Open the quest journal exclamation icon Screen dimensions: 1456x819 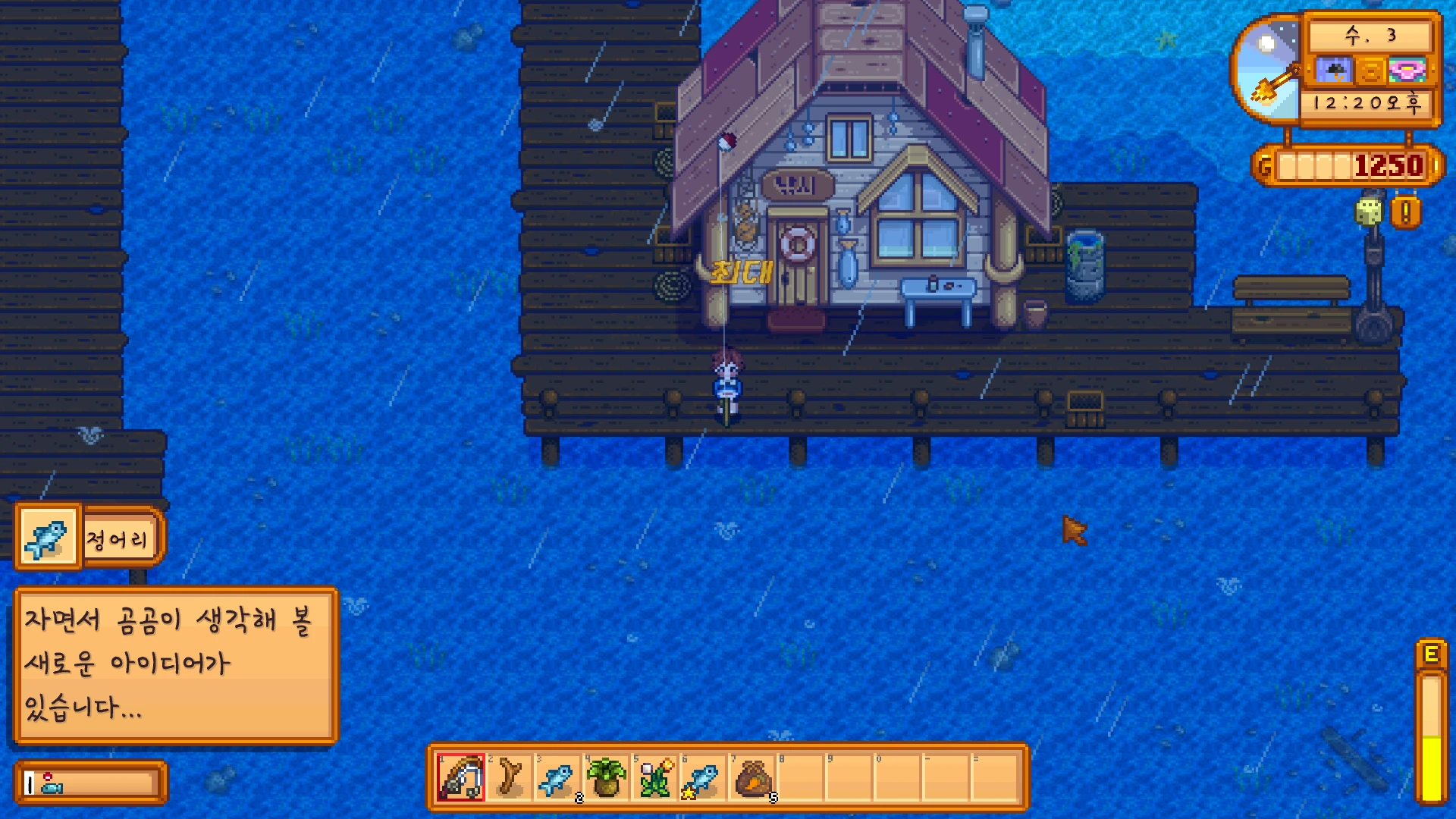[1405, 213]
